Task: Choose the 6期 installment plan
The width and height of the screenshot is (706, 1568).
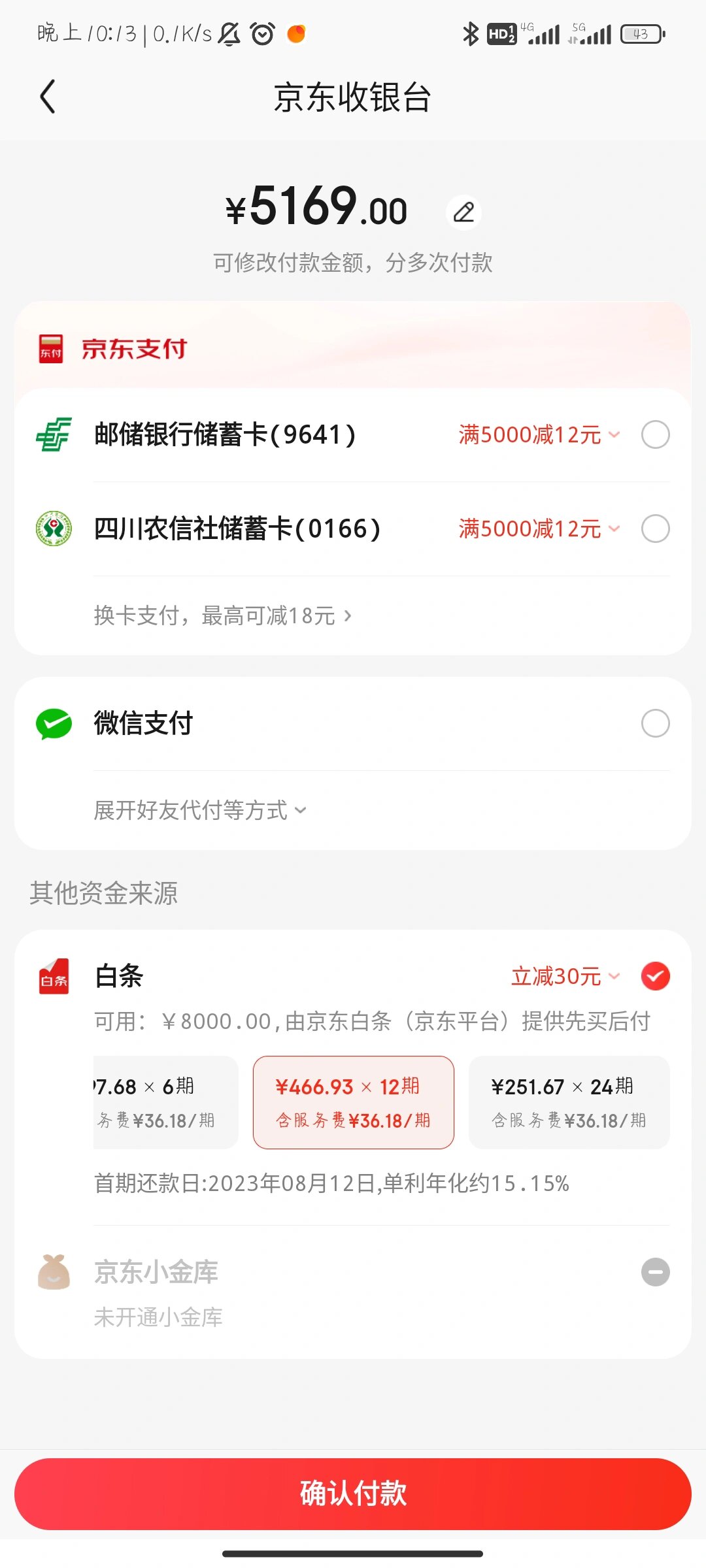Action: (x=165, y=1102)
